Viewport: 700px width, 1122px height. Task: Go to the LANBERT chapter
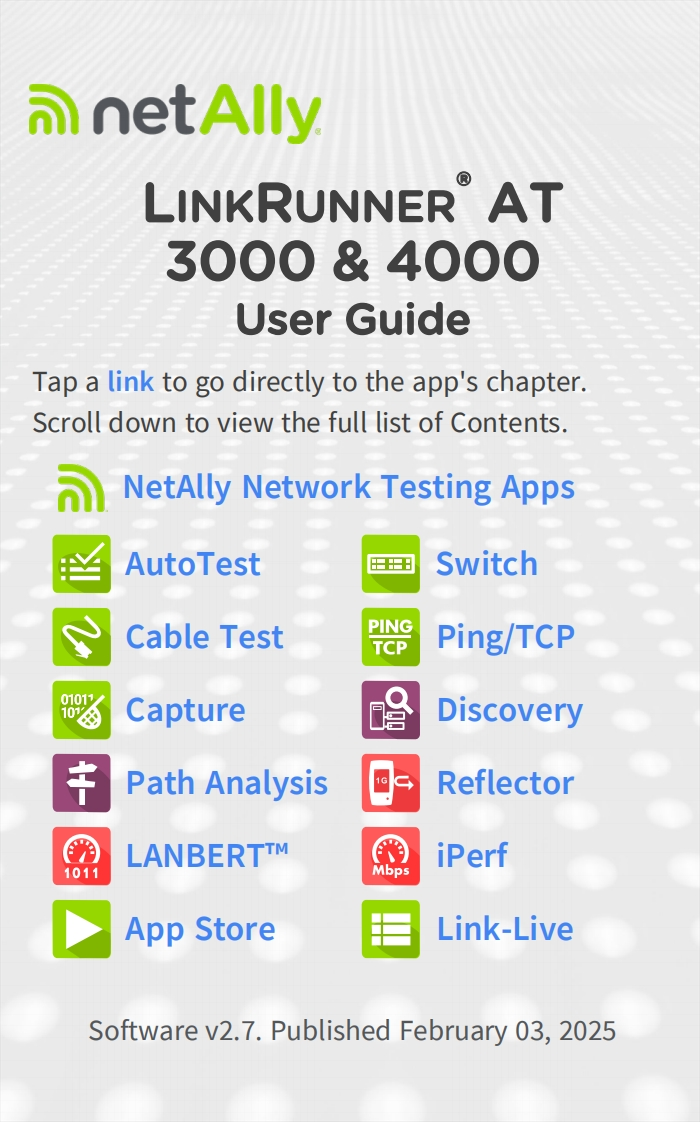tap(206, 856)
